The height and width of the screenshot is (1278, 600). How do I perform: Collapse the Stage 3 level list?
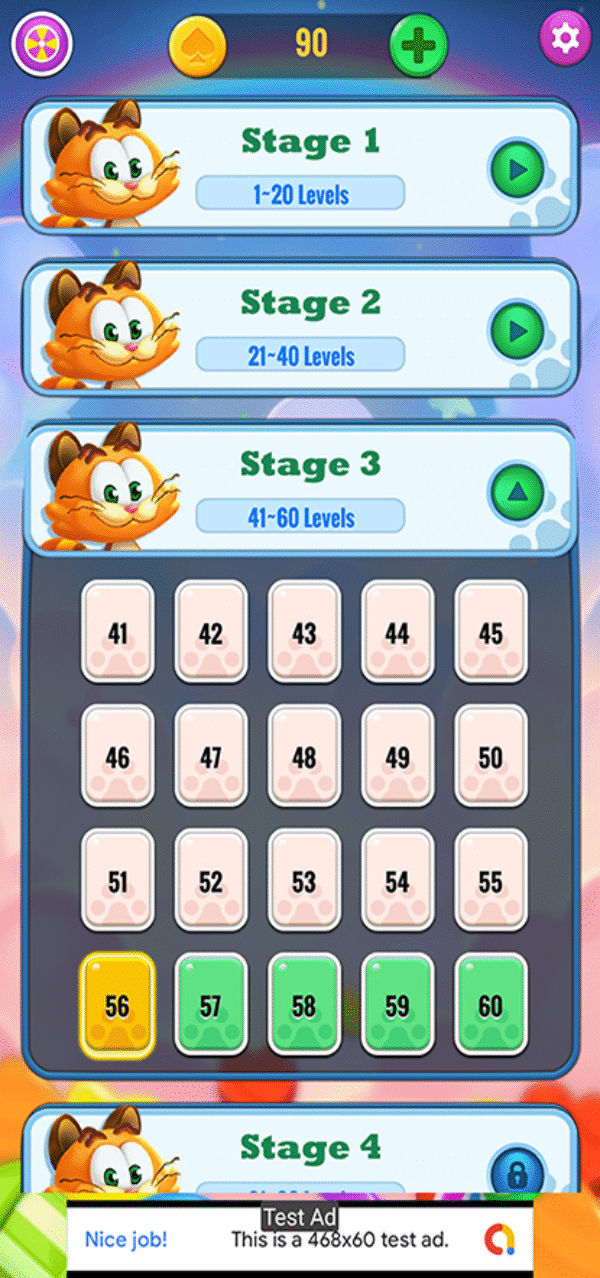(517, 492)
